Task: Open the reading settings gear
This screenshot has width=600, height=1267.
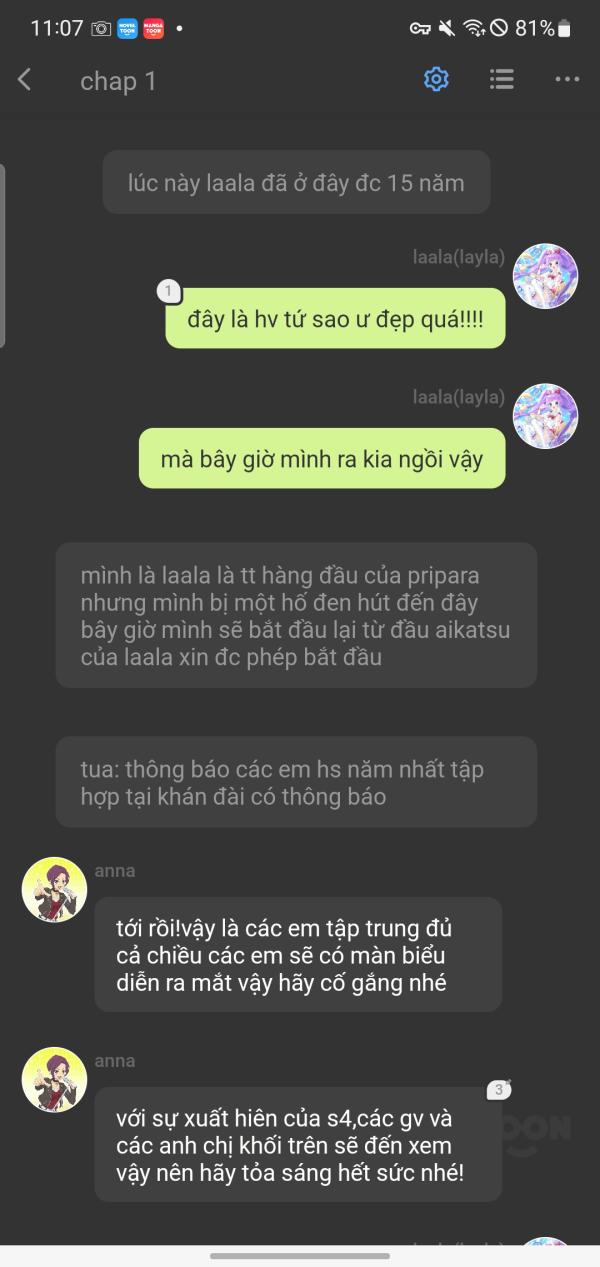Action: [x=436, y=80]
